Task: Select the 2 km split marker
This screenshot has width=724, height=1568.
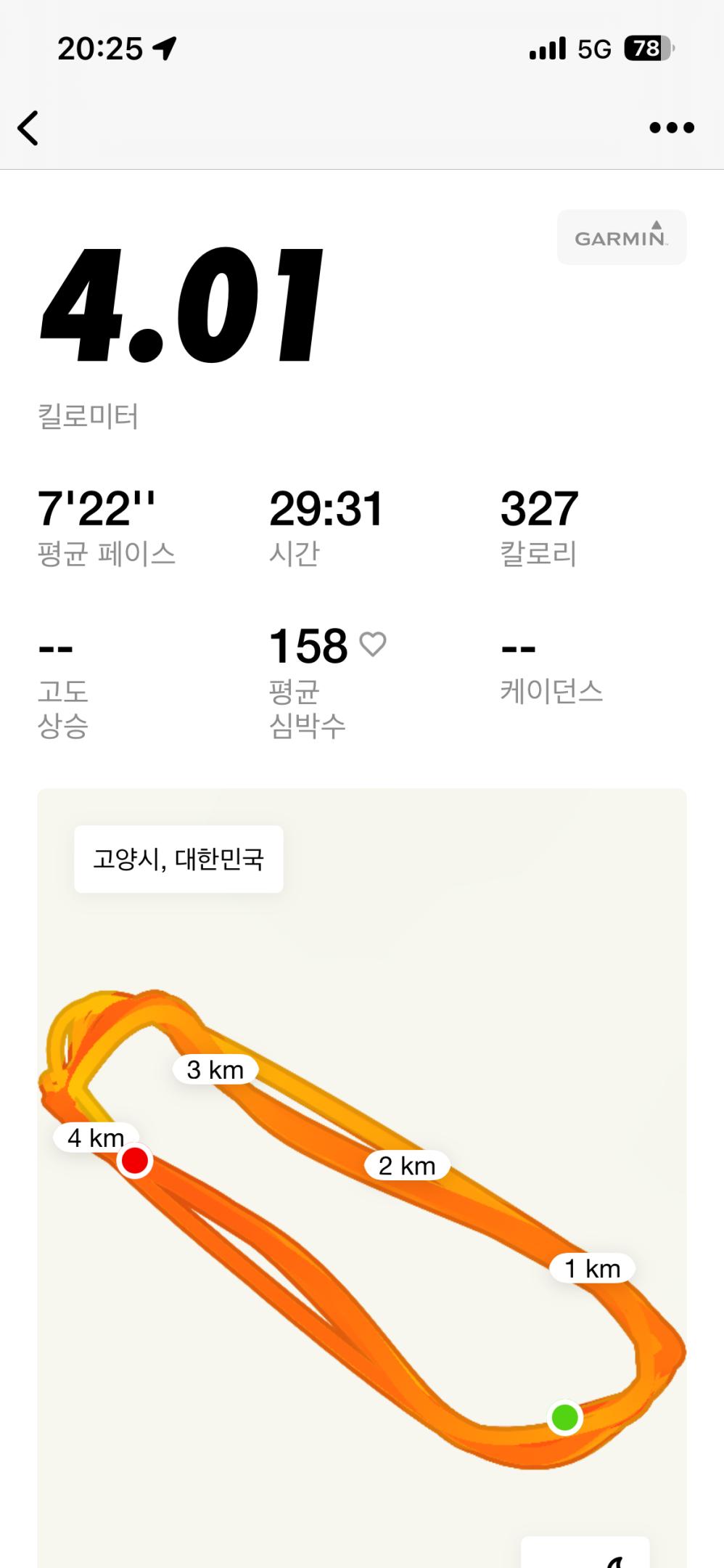Action: click(x=407, y=1165)
